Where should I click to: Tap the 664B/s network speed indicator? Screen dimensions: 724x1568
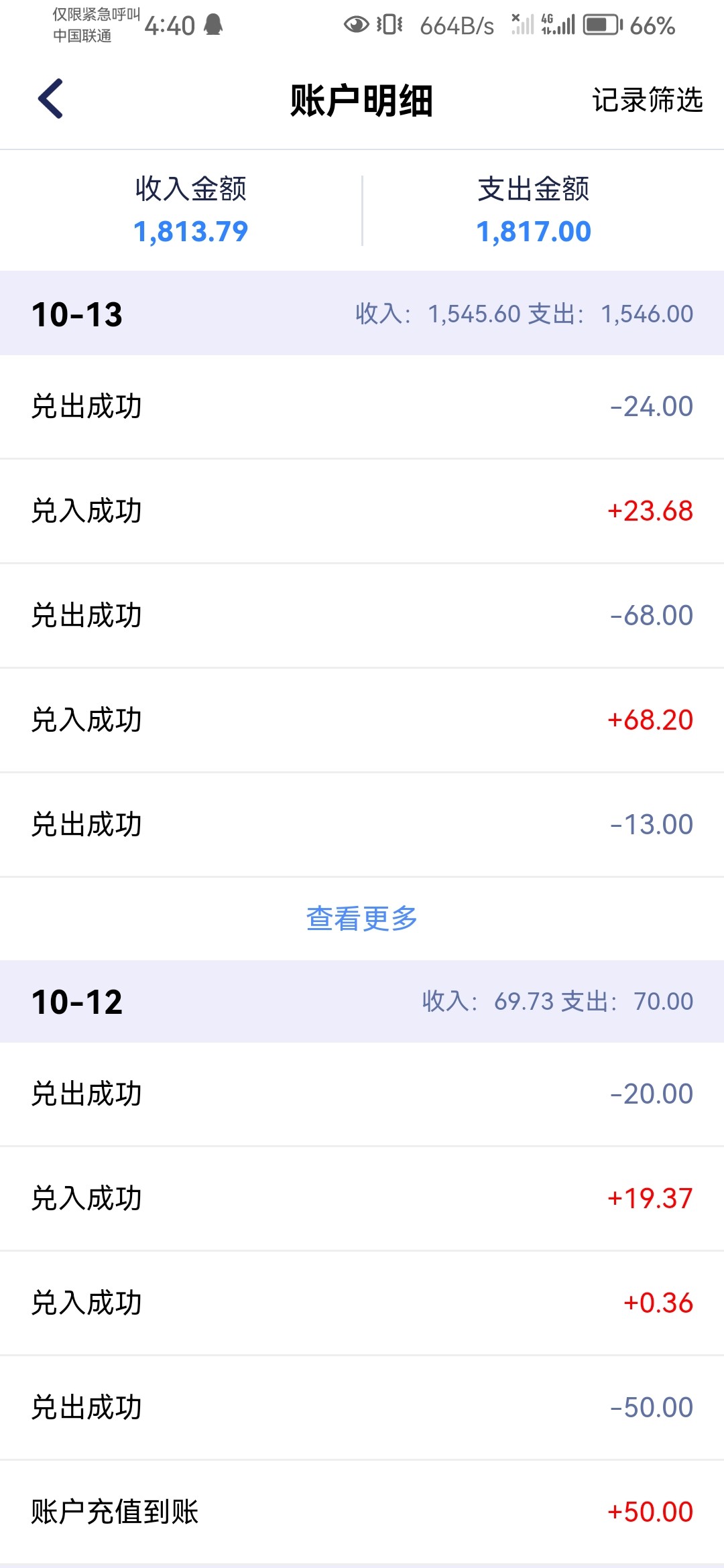tap(456, 25)
